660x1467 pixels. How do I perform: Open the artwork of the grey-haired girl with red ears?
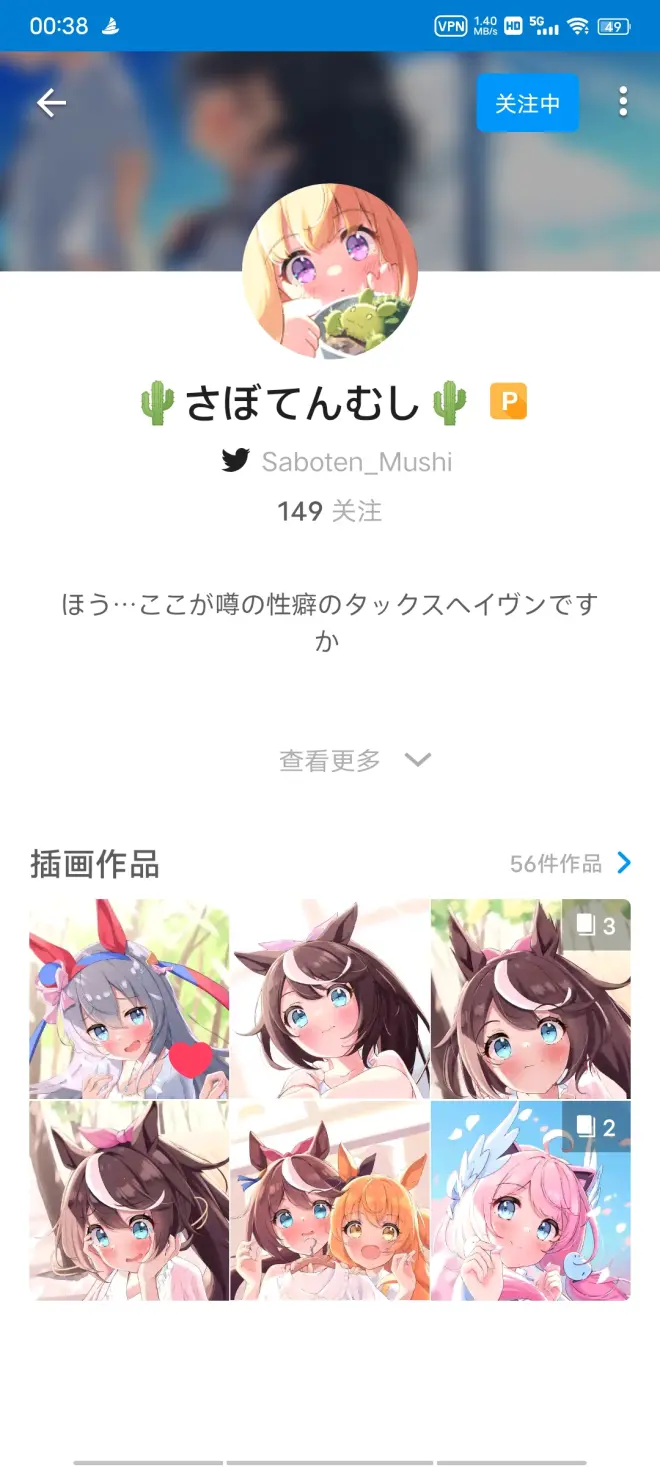(x=110, y=980)
